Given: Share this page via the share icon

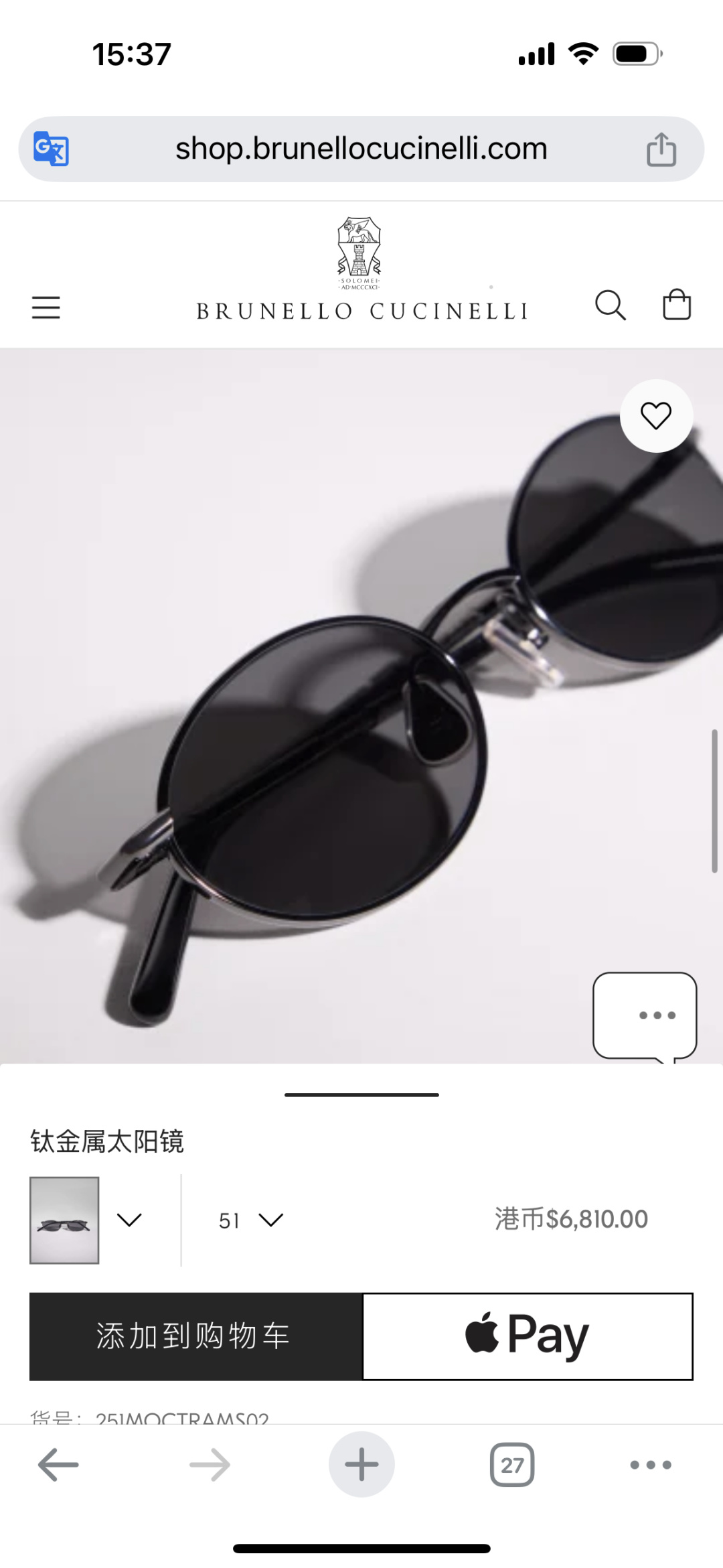Looking at the screenshot, I should click(661, 149).
